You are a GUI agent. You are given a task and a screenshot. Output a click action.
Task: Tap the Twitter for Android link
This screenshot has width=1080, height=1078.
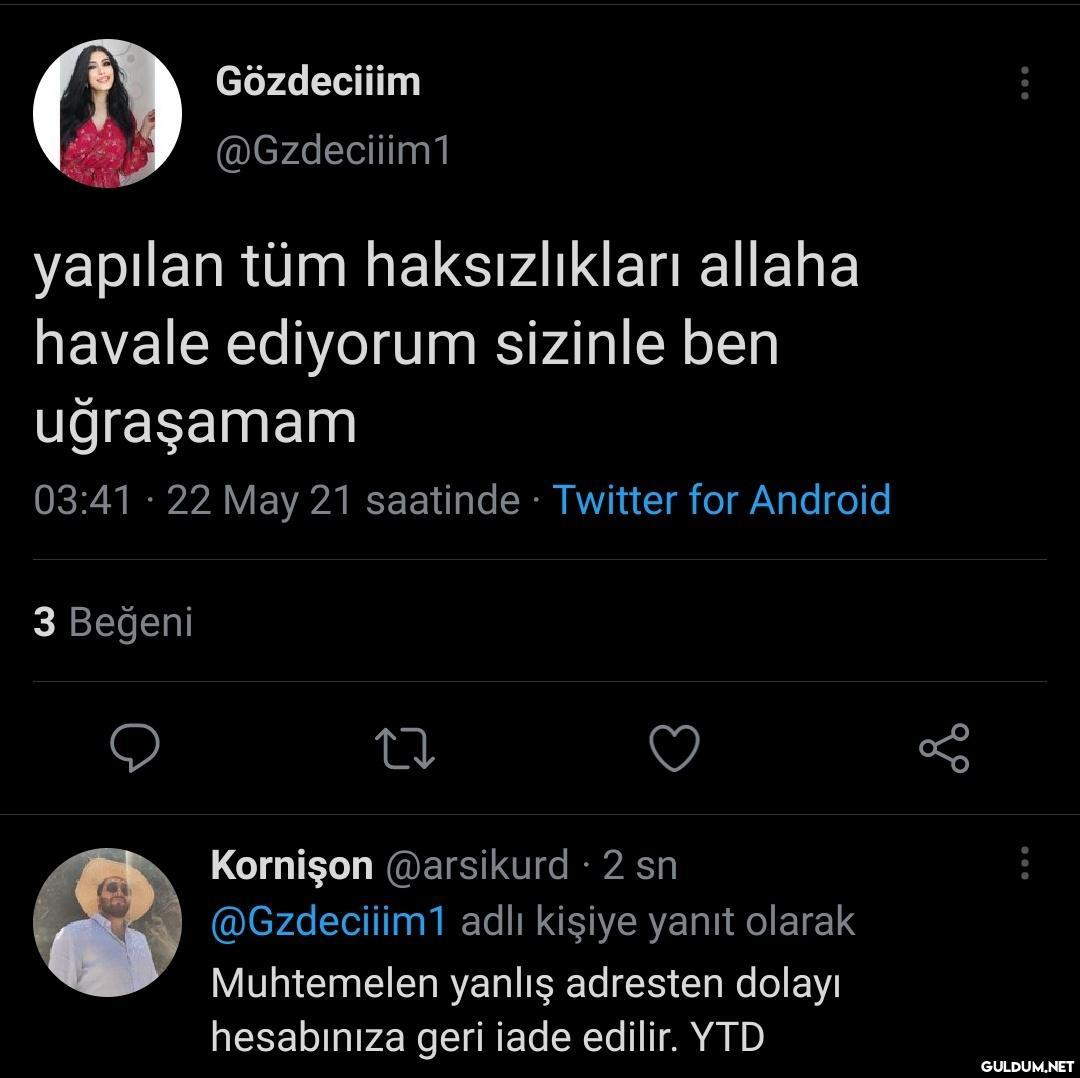[721, 499]
